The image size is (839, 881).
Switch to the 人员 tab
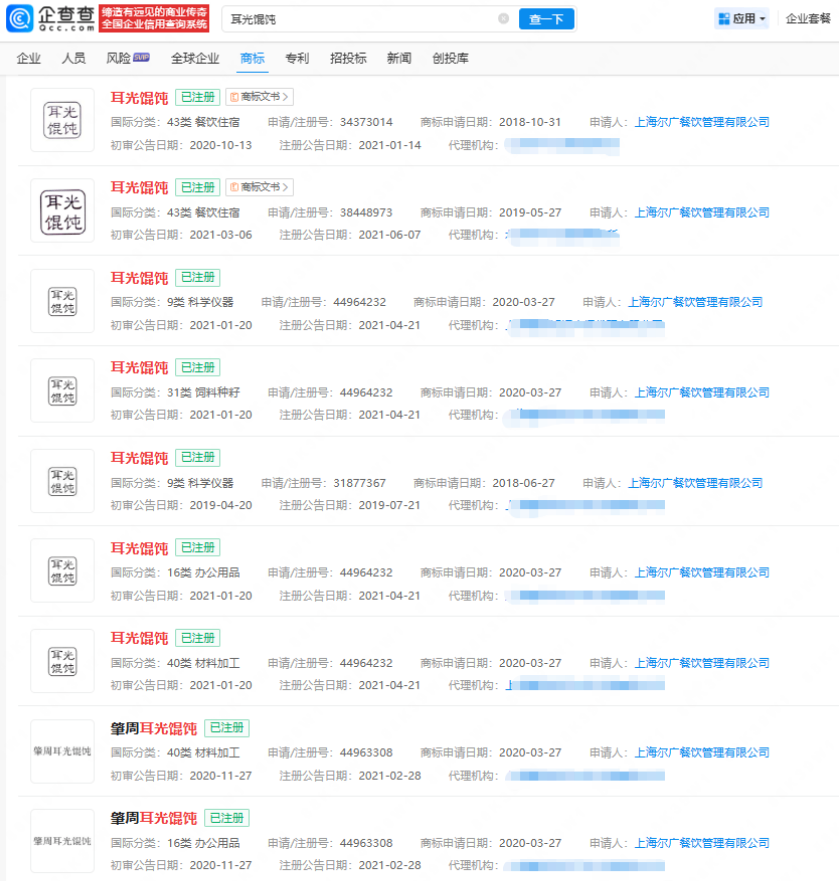click(74, 58)
